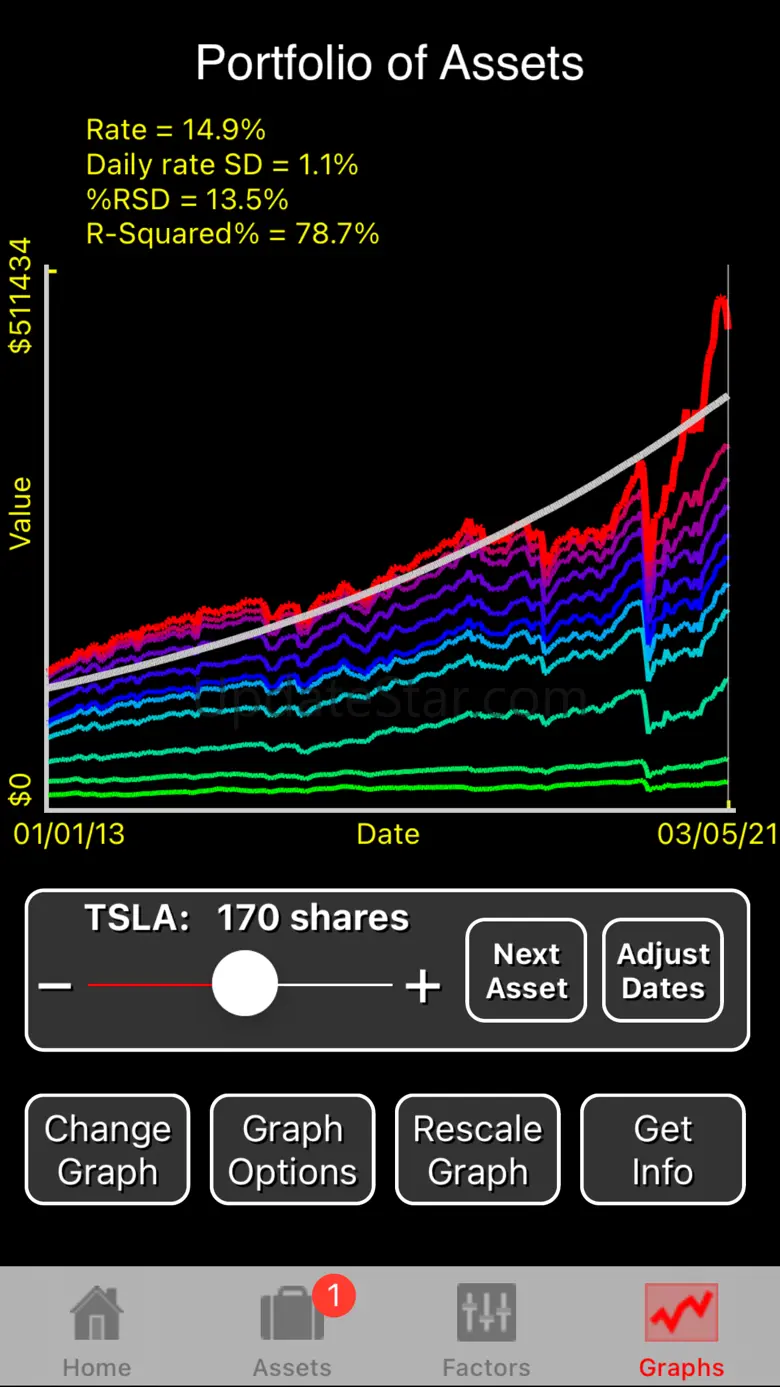Go to the Home tab

point(97,1329)
